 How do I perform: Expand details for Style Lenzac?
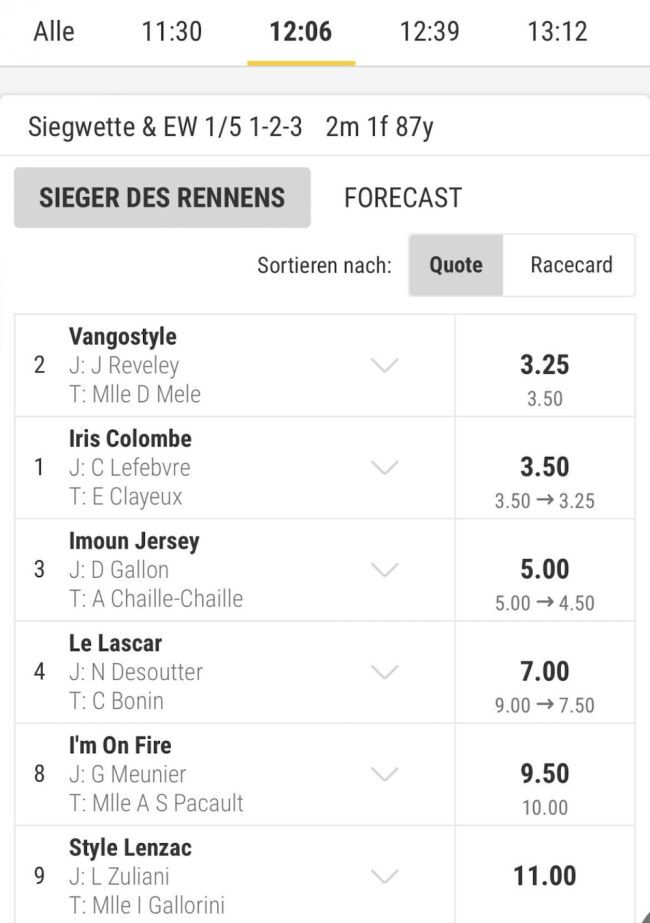pyautogui.click(x=385, y=876)
